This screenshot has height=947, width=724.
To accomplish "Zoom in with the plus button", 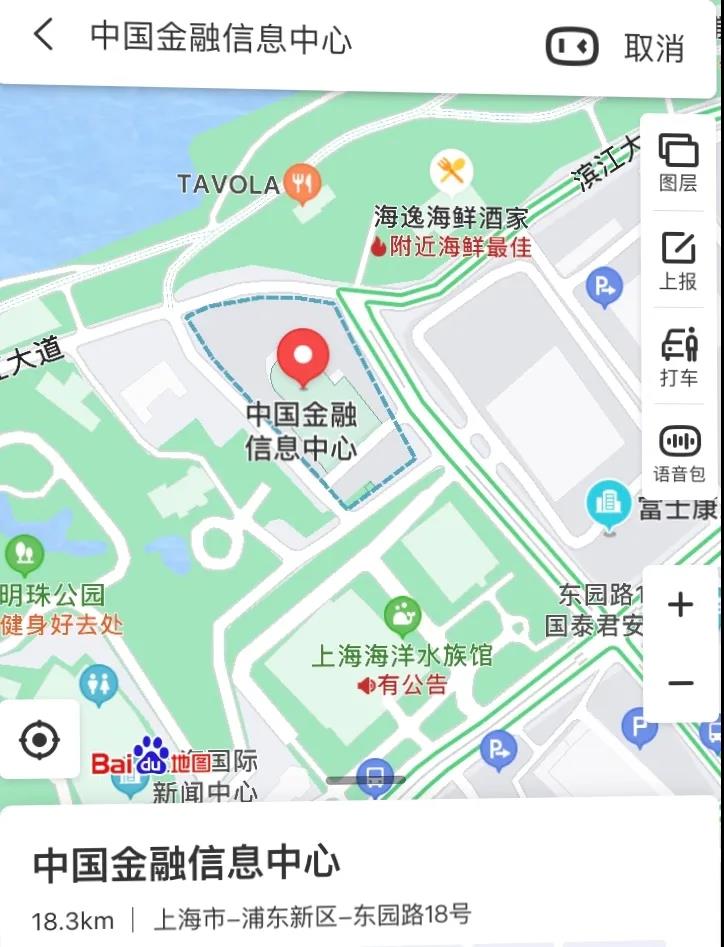I will click(681, 604).
